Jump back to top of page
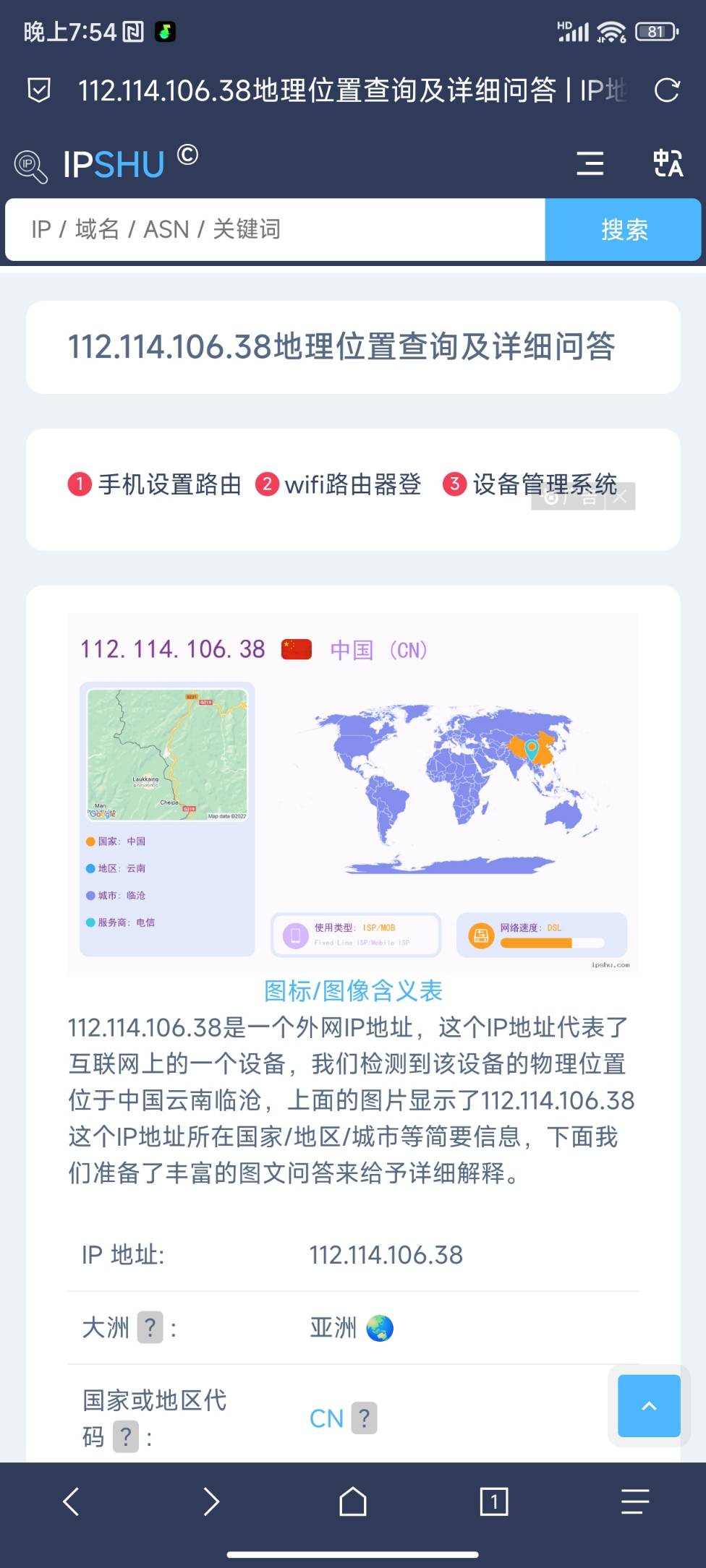 [x=649, y=1405]
